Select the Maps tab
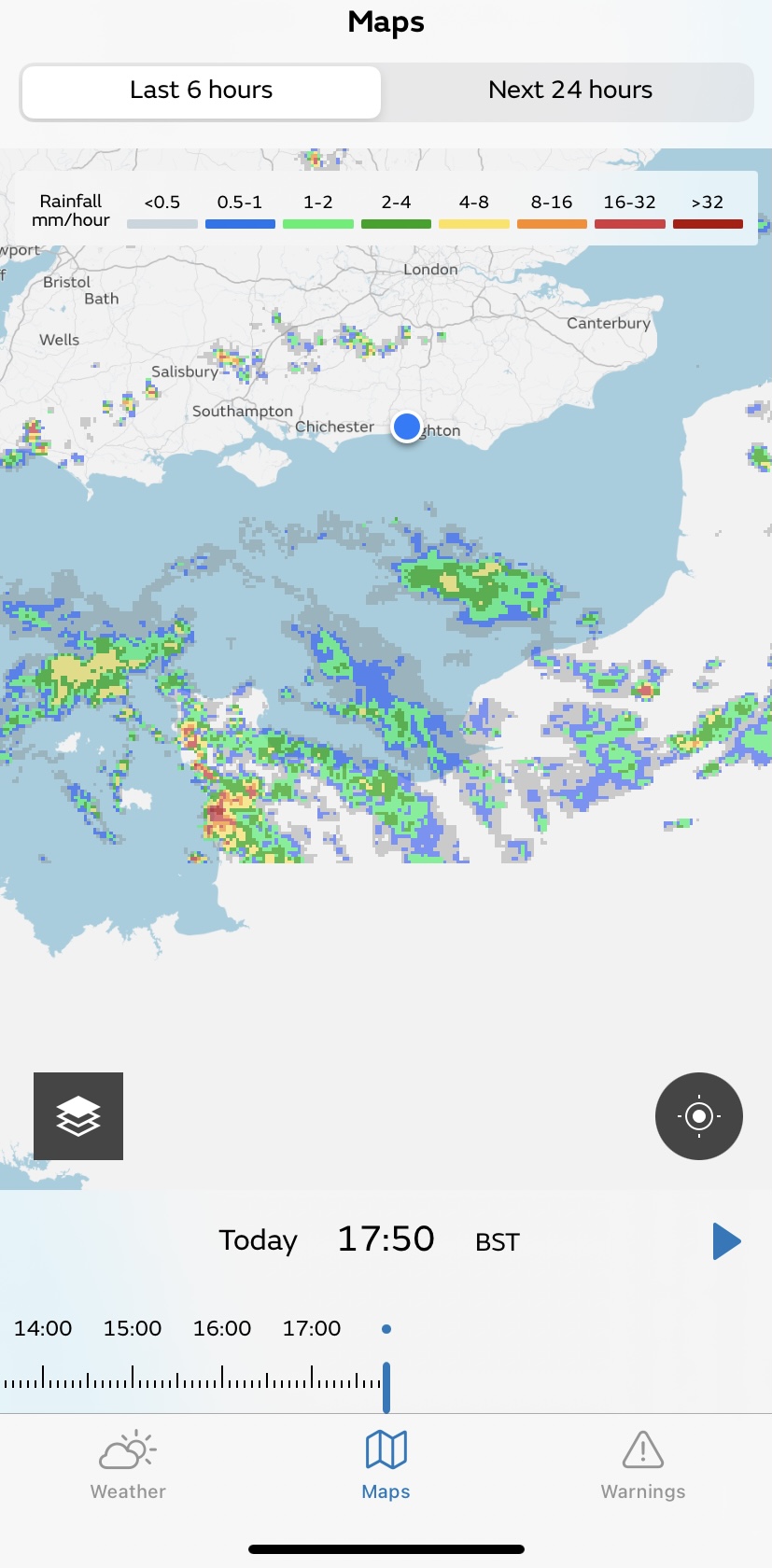This screenshot has height=1568, width=772. click(386, 1465)
